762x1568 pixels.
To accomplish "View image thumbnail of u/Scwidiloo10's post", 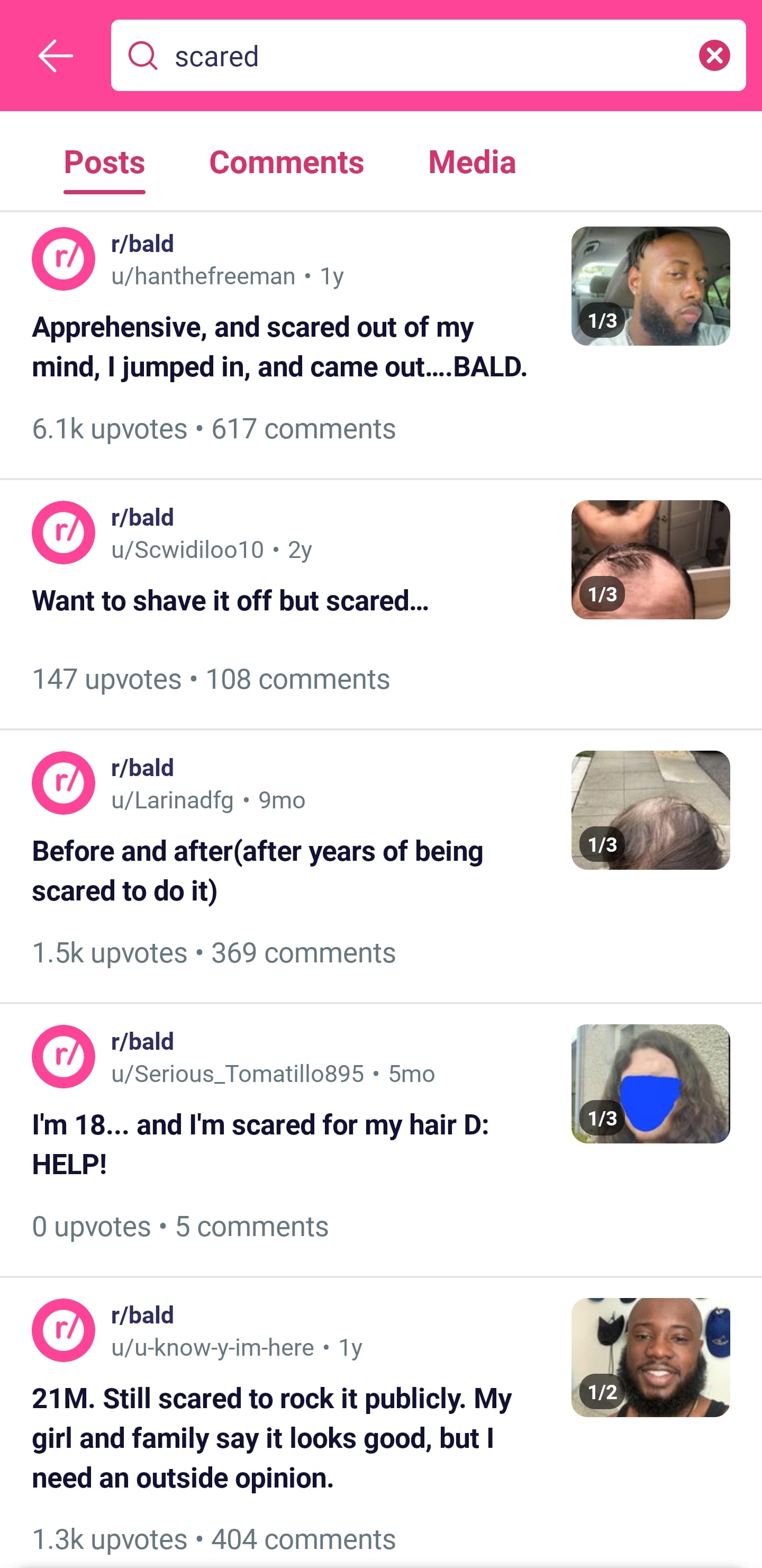I will point(650,560).
